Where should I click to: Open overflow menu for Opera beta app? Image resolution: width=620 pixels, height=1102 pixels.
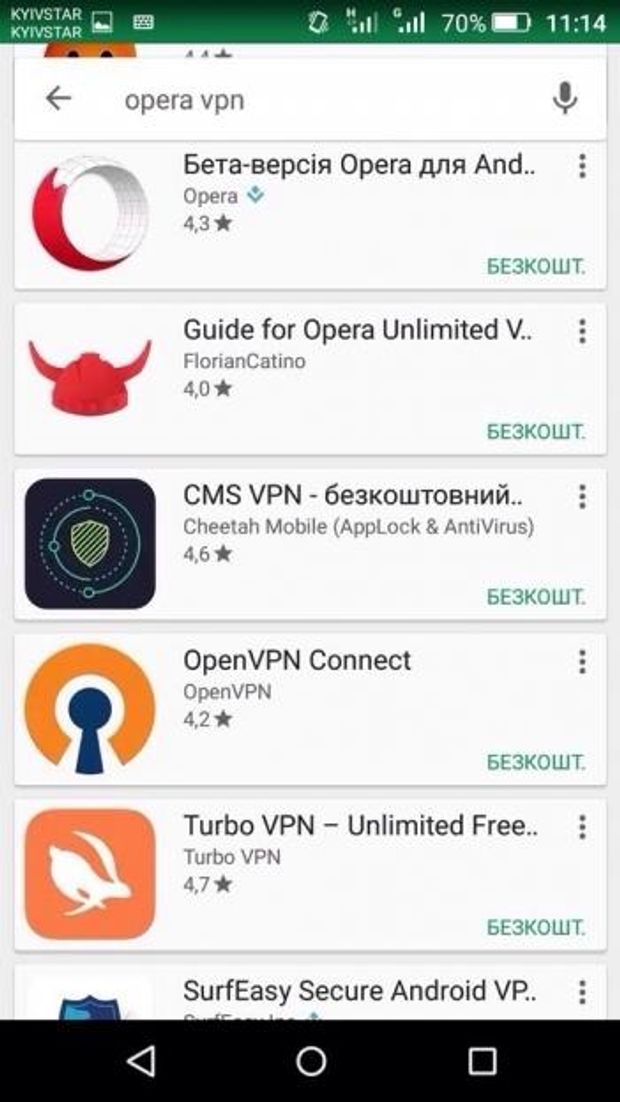point(582,165)
